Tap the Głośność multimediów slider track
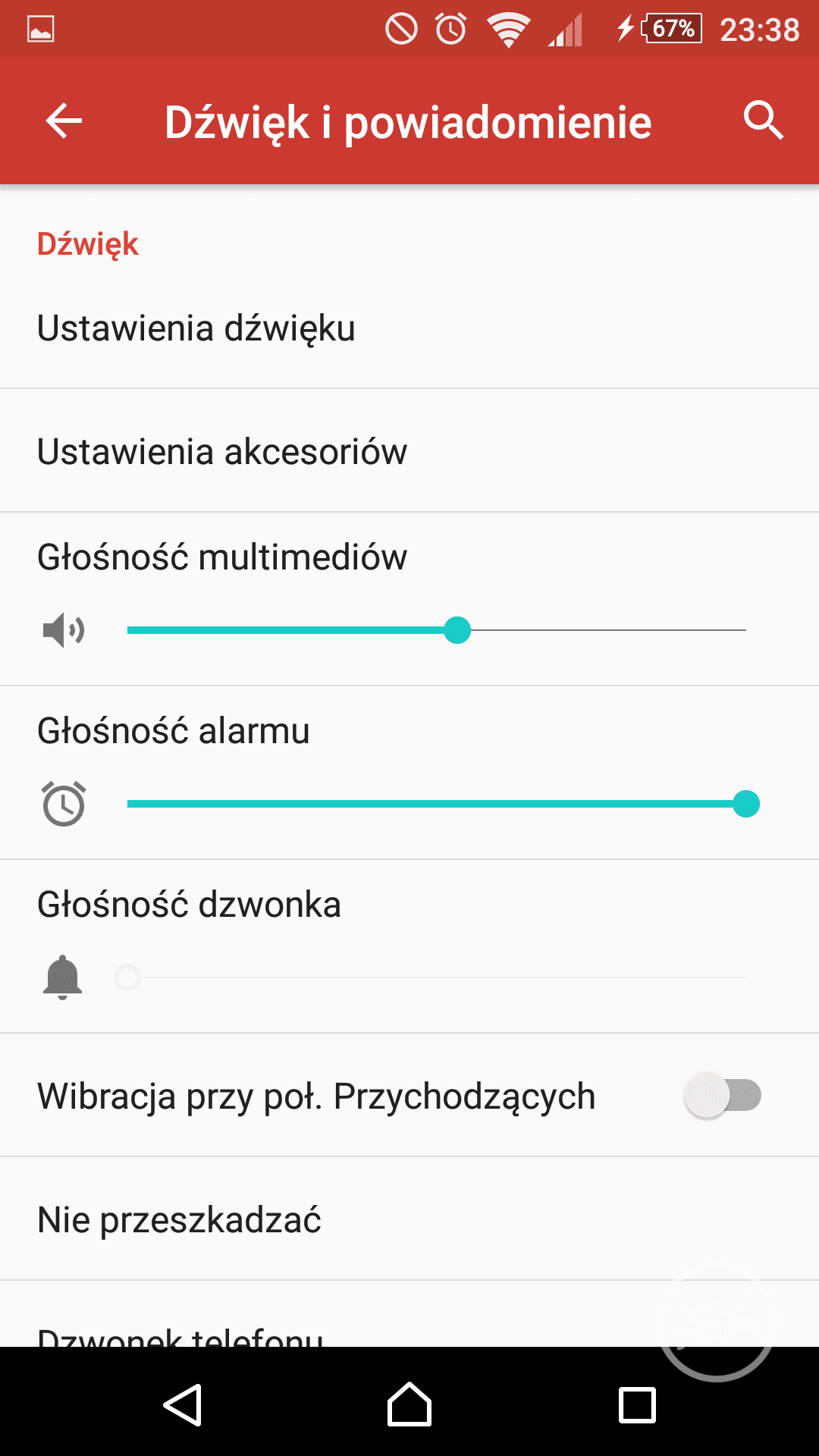Screen dimensions: 819x1456 437,630
